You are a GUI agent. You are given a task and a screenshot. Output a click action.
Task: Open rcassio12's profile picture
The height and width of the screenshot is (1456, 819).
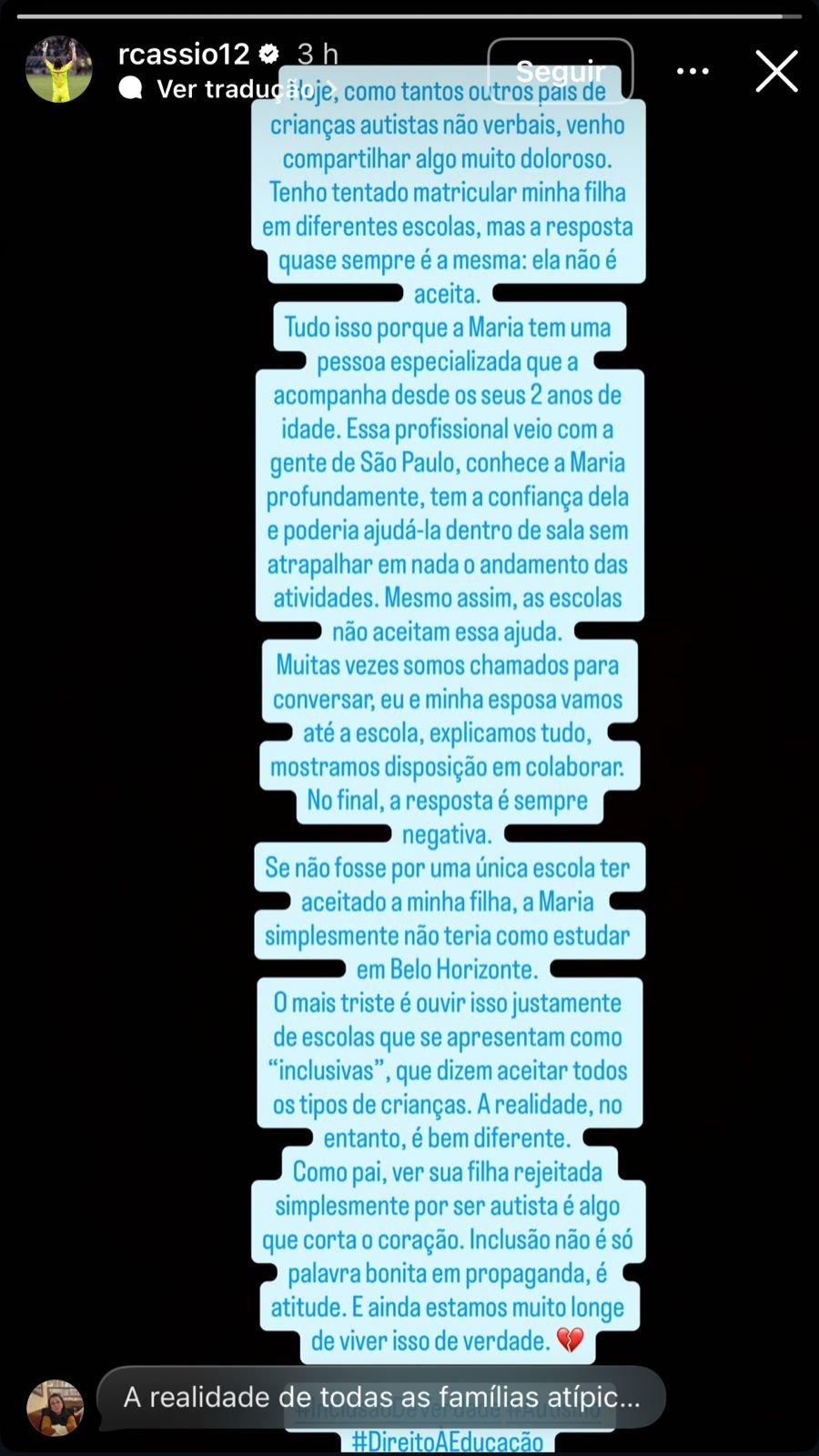click(58, 70)
